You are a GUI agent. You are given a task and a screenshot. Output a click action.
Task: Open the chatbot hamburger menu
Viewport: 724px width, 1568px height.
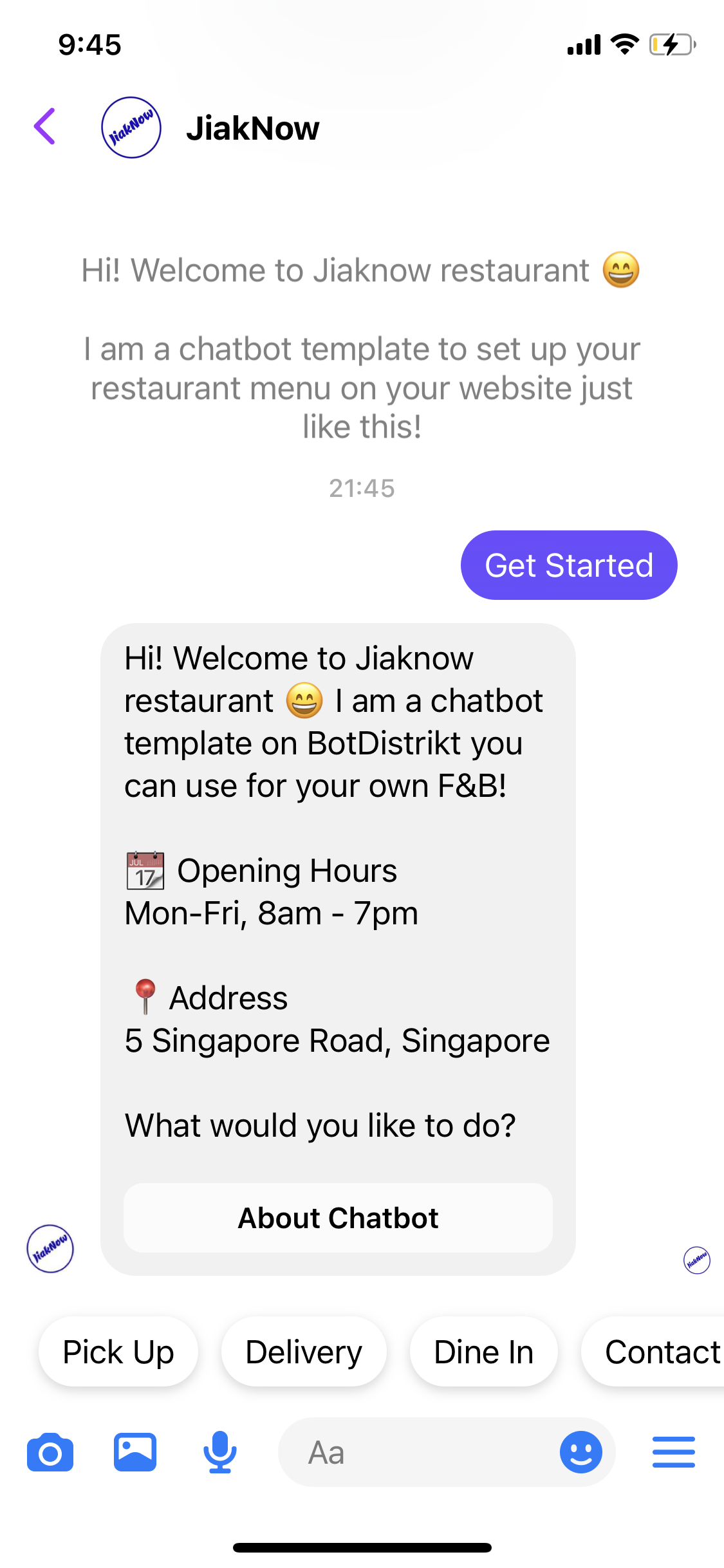click(x=673, y=1453)
